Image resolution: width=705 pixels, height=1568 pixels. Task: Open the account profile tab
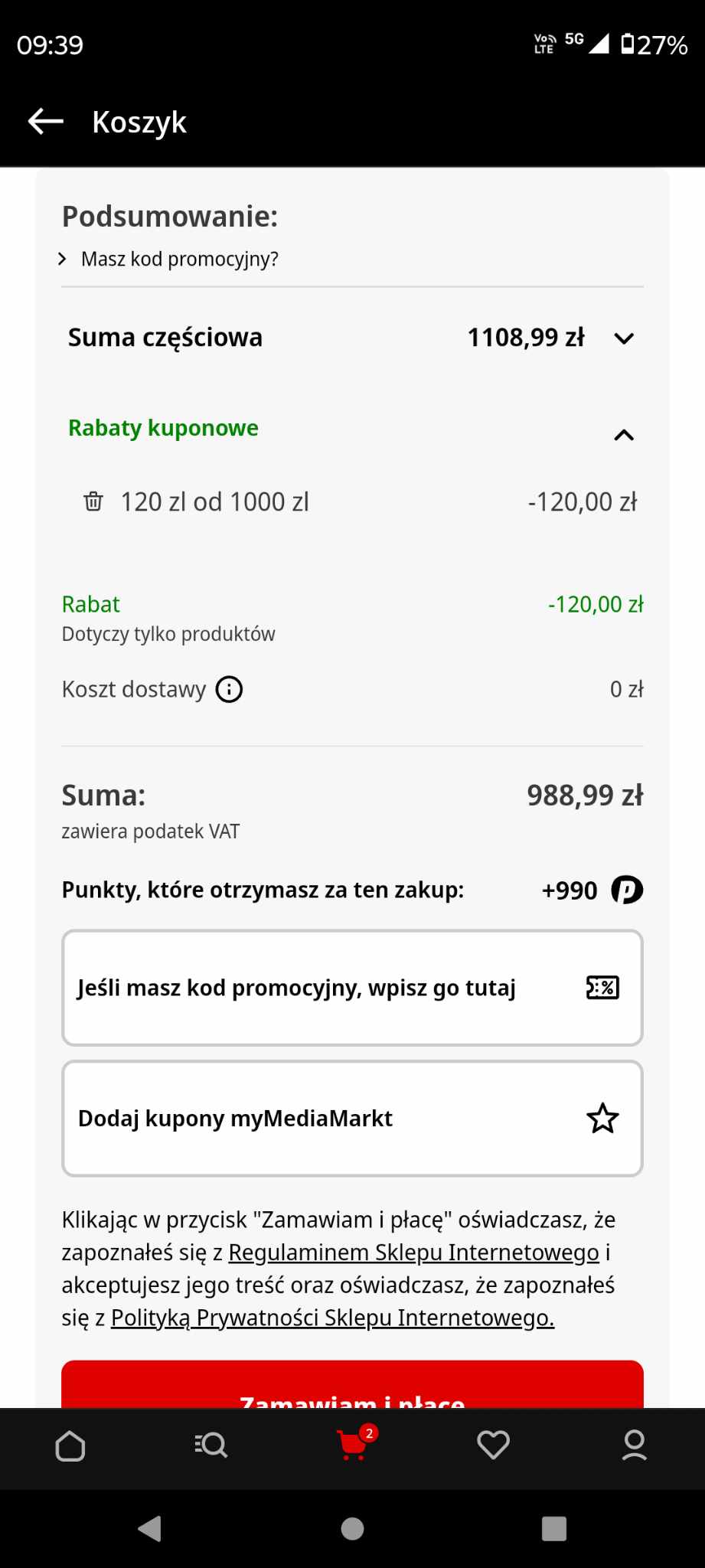[634, 1446]
